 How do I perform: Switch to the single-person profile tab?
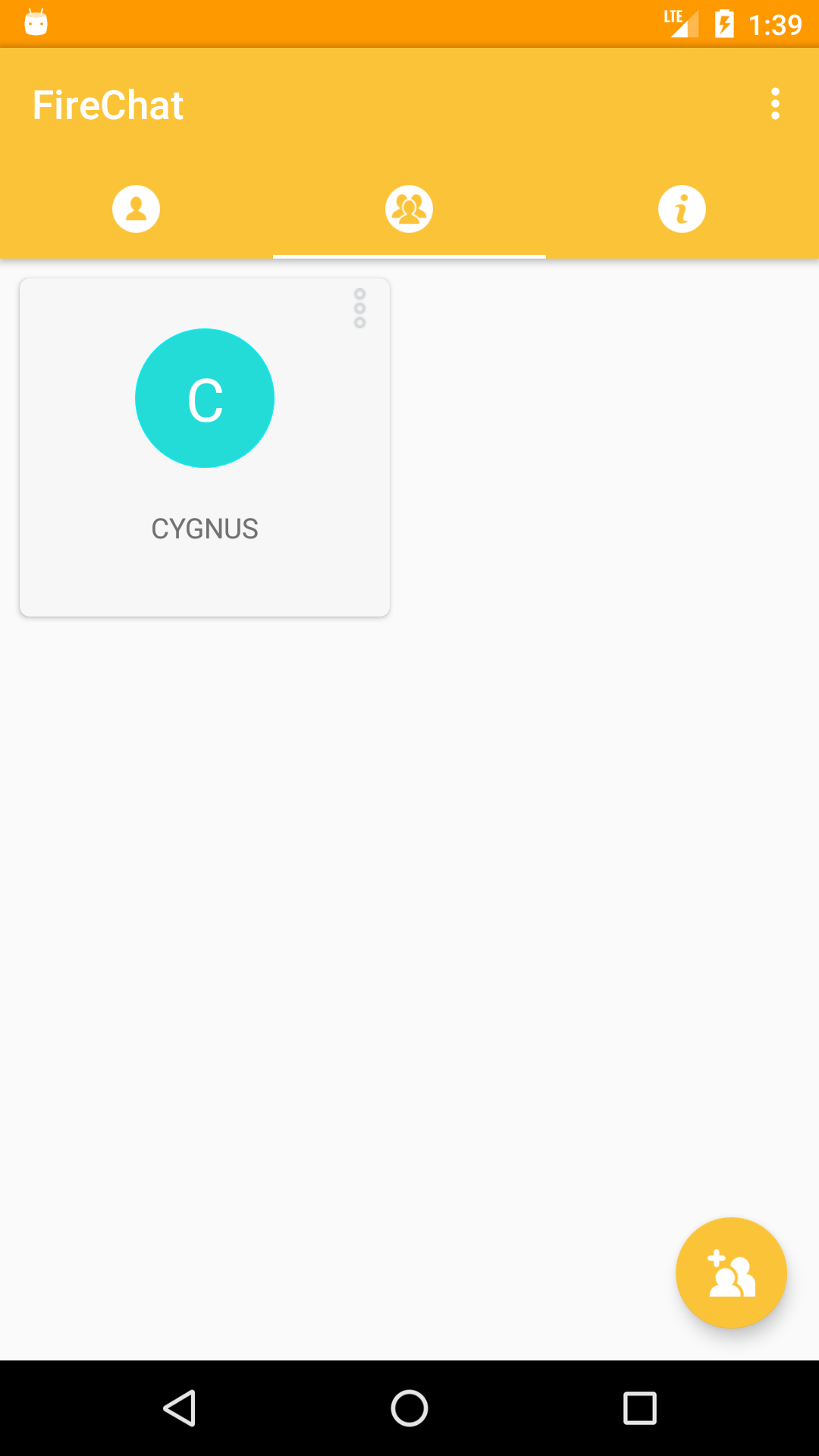pyautogui.click(x=136, y=209)
